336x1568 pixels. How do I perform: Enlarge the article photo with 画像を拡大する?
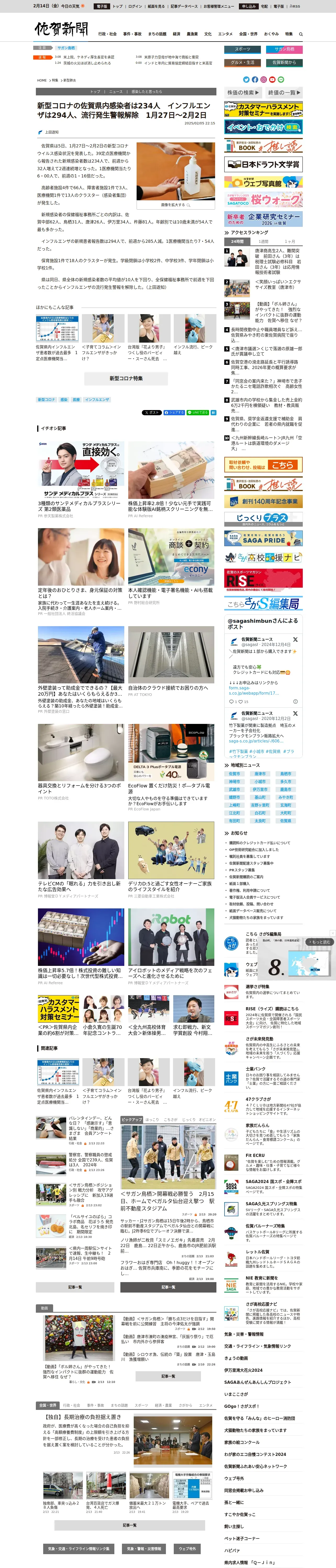(x=175, y=205)
